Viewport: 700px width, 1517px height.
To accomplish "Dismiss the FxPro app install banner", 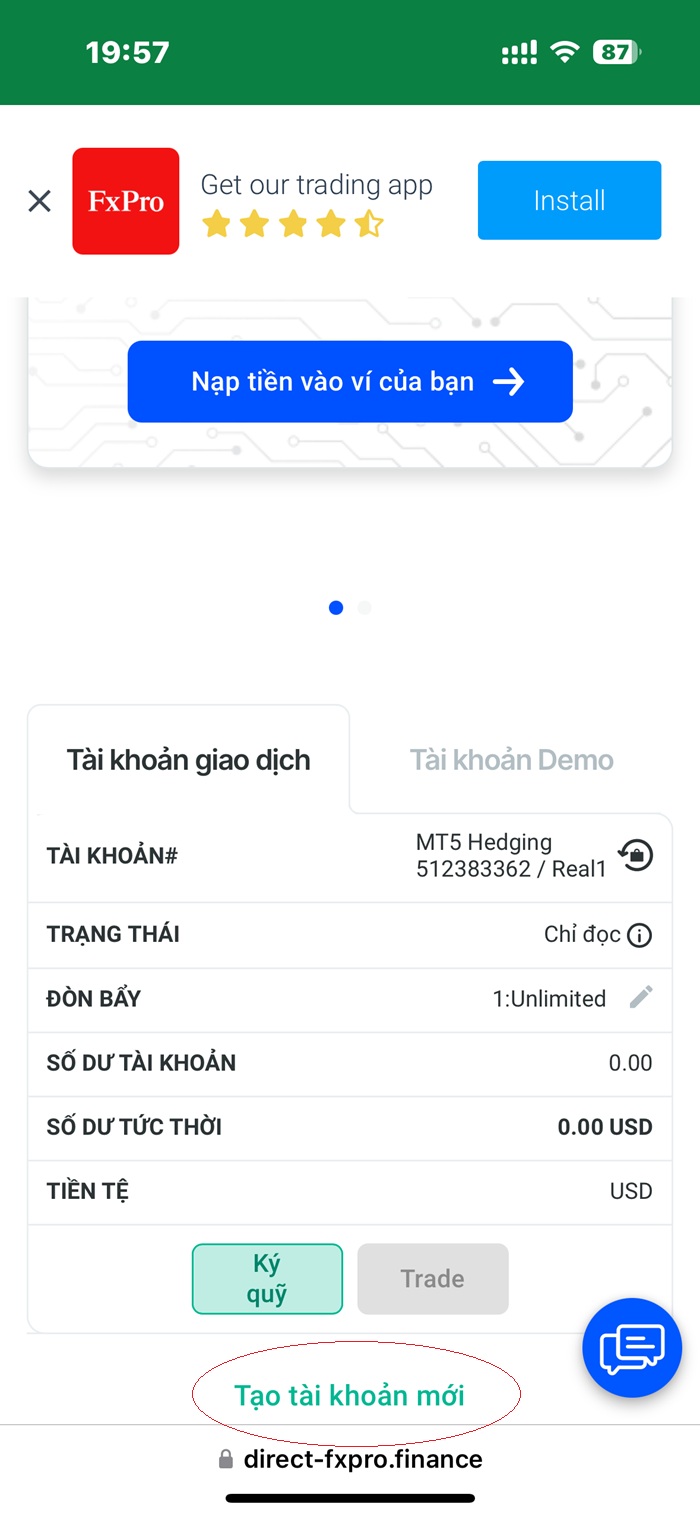I will 39,201.
